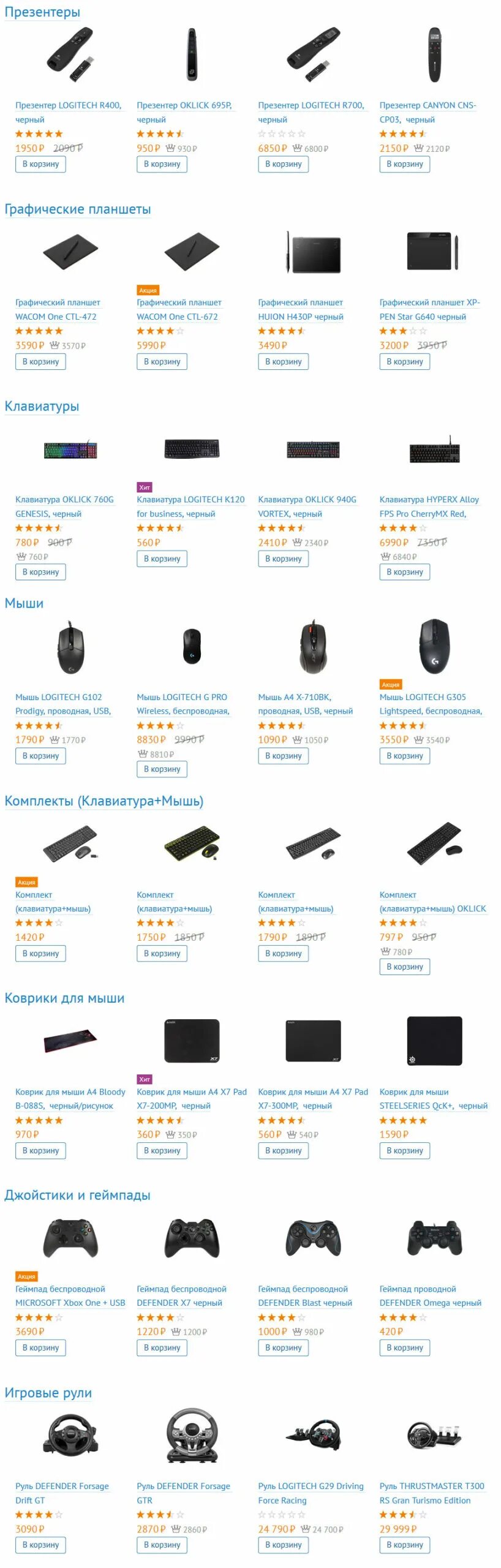Add Презентер LOGITECH R400 to cart

pos(40,164)
